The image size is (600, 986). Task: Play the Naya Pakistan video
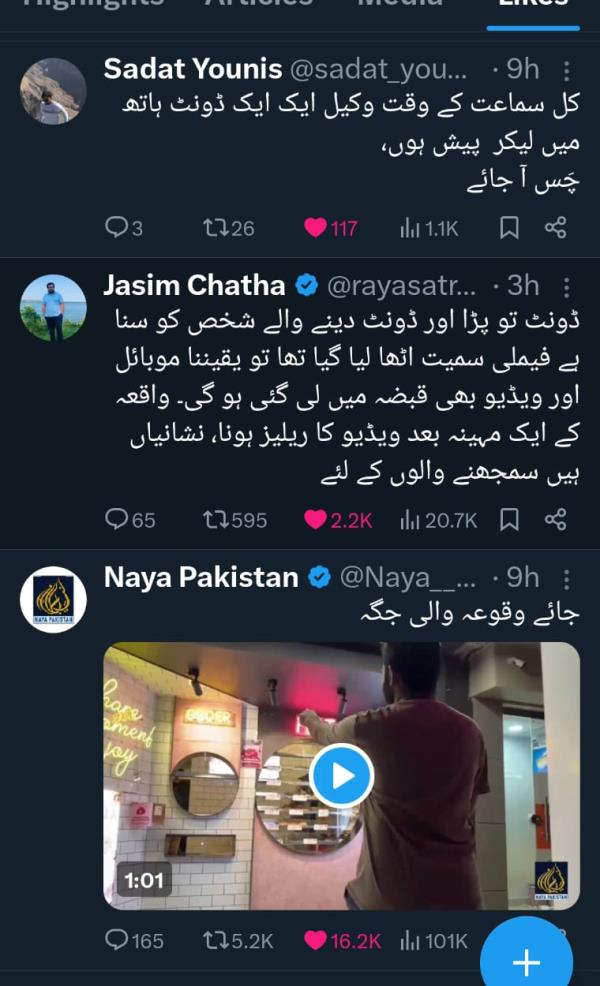(342, 776)
